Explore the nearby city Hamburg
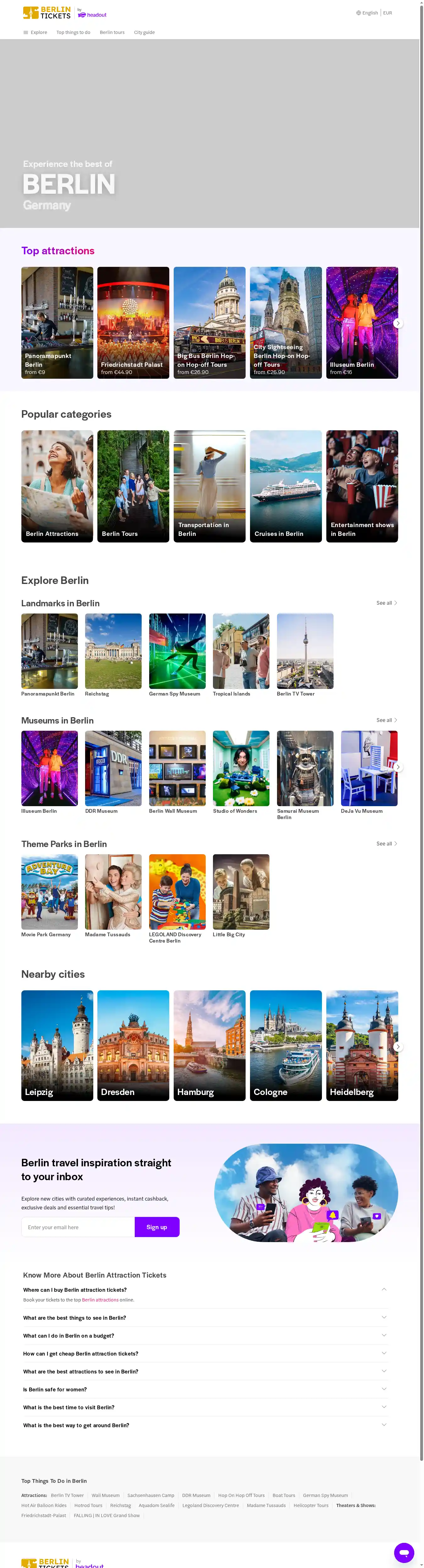 (209, 1045)
